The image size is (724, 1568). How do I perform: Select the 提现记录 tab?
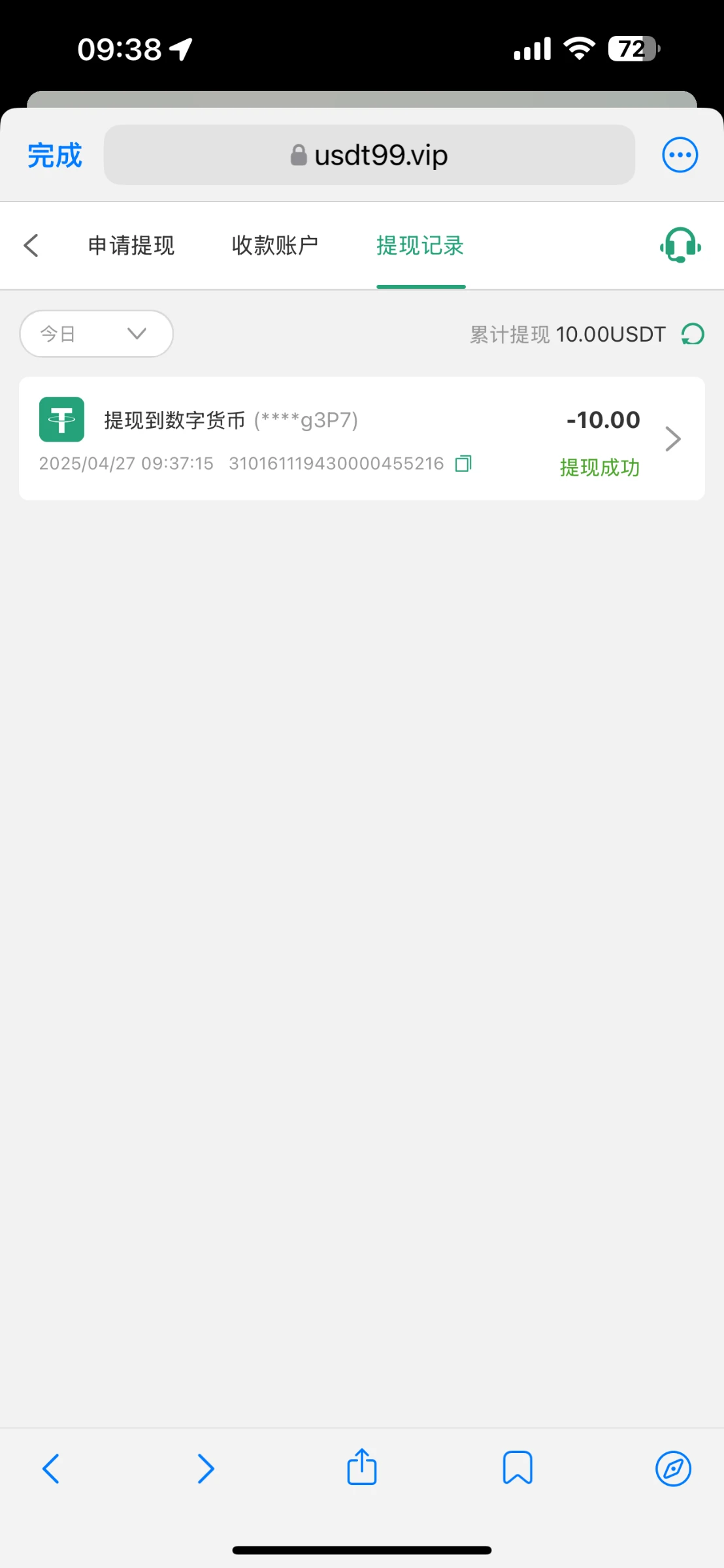point(420,246)
